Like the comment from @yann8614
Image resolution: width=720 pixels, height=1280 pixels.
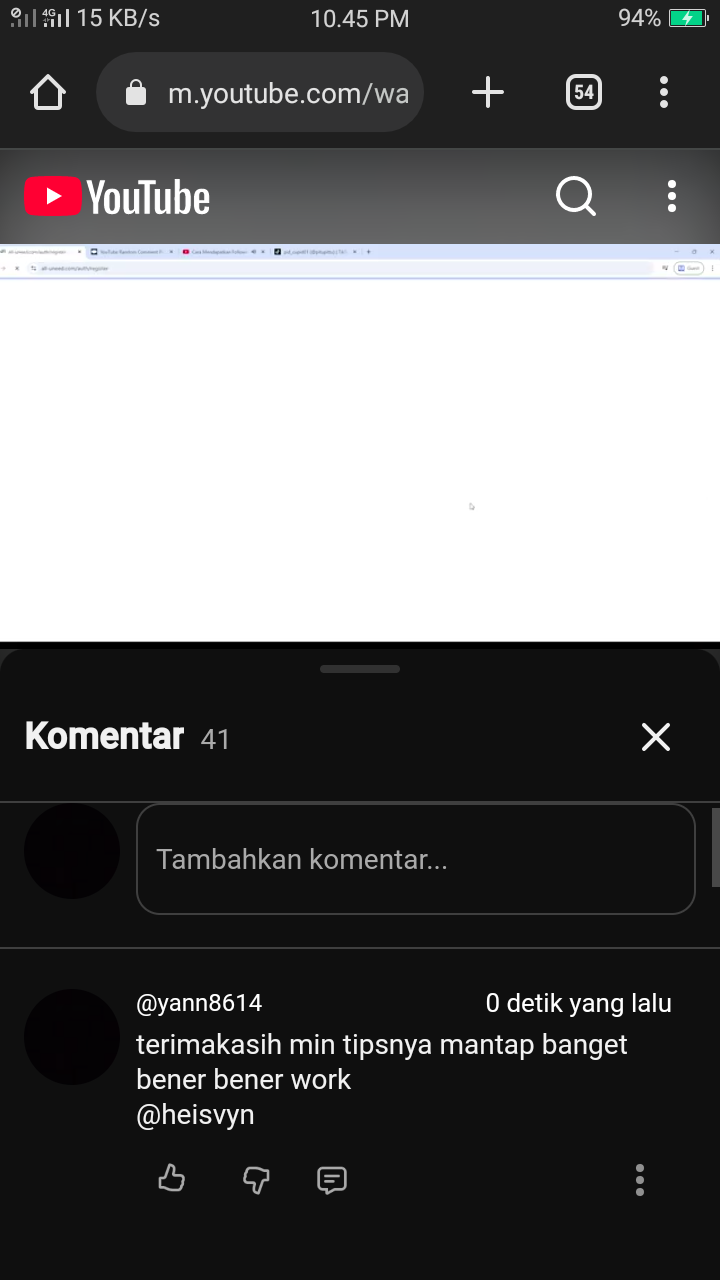coord(172,1179)
